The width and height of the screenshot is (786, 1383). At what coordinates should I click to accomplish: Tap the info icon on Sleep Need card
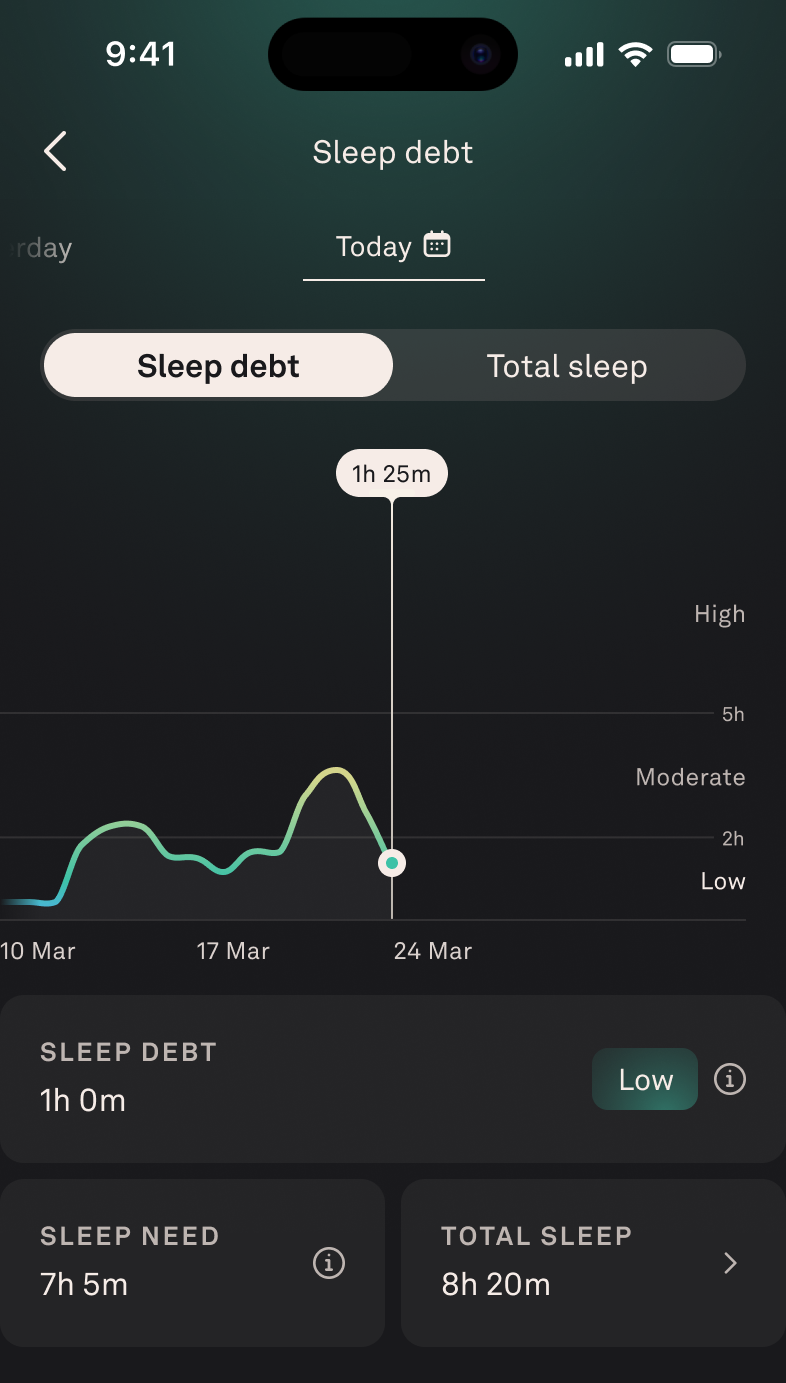pyautogui.click(x=328, y=1264)
